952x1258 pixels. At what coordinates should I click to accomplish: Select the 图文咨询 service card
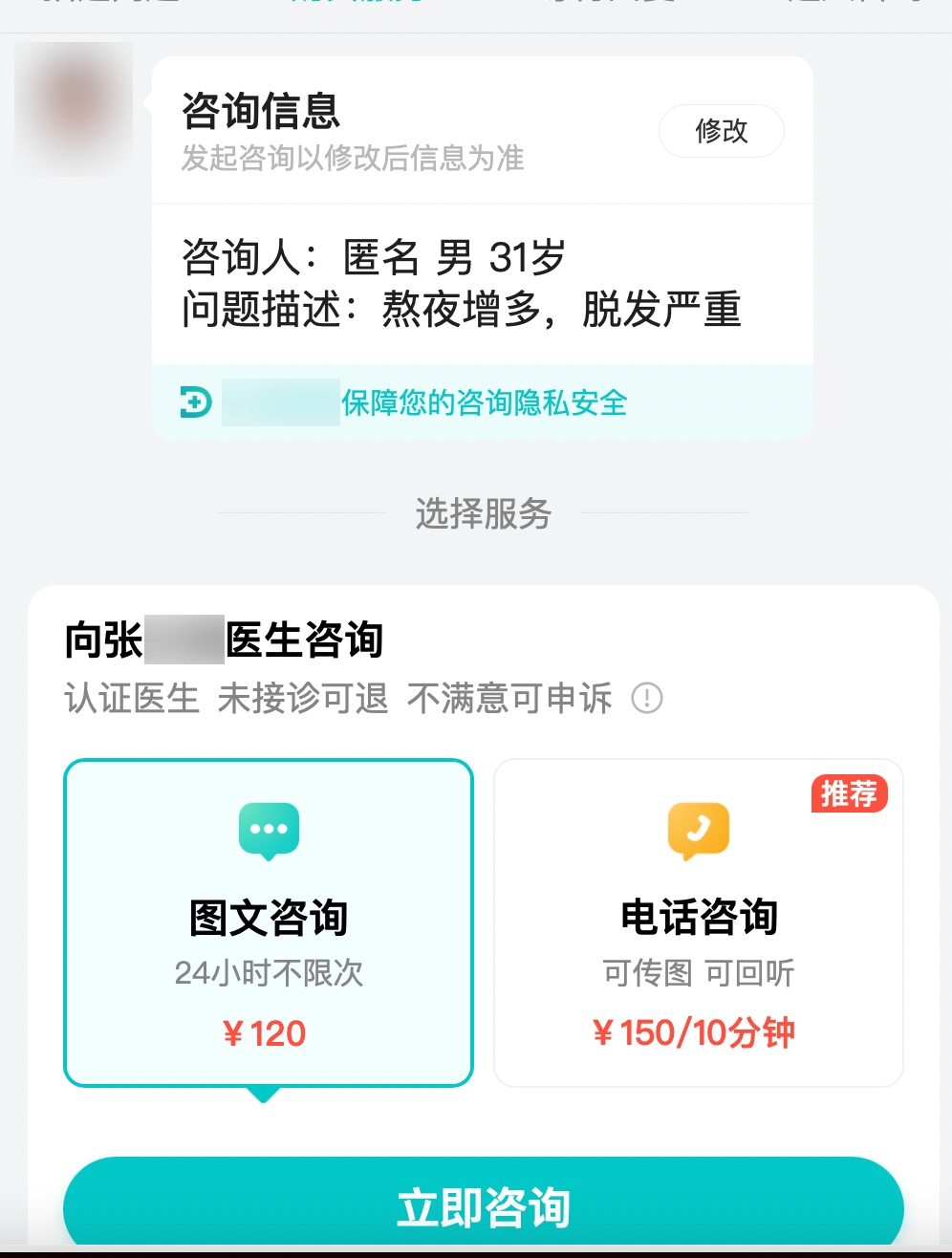(x=269, y=923)
